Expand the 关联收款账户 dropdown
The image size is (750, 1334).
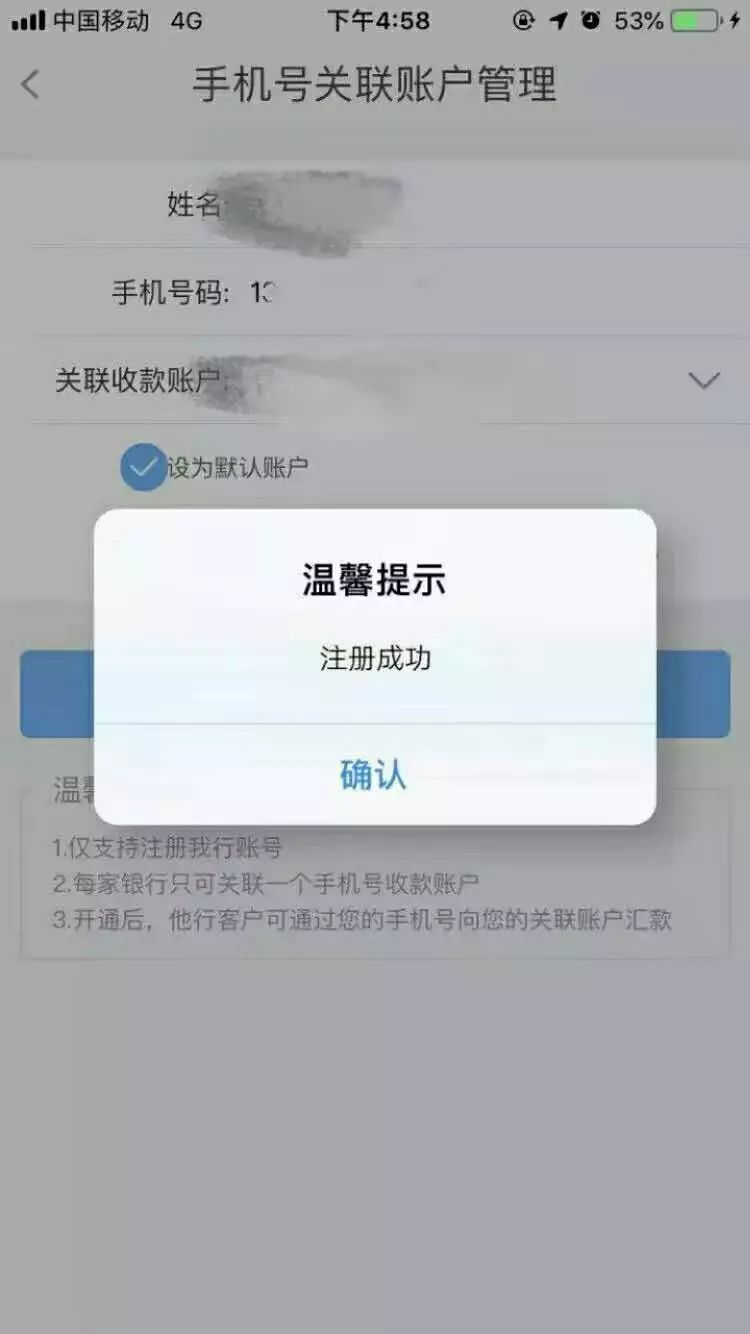(x=704, y=380)
